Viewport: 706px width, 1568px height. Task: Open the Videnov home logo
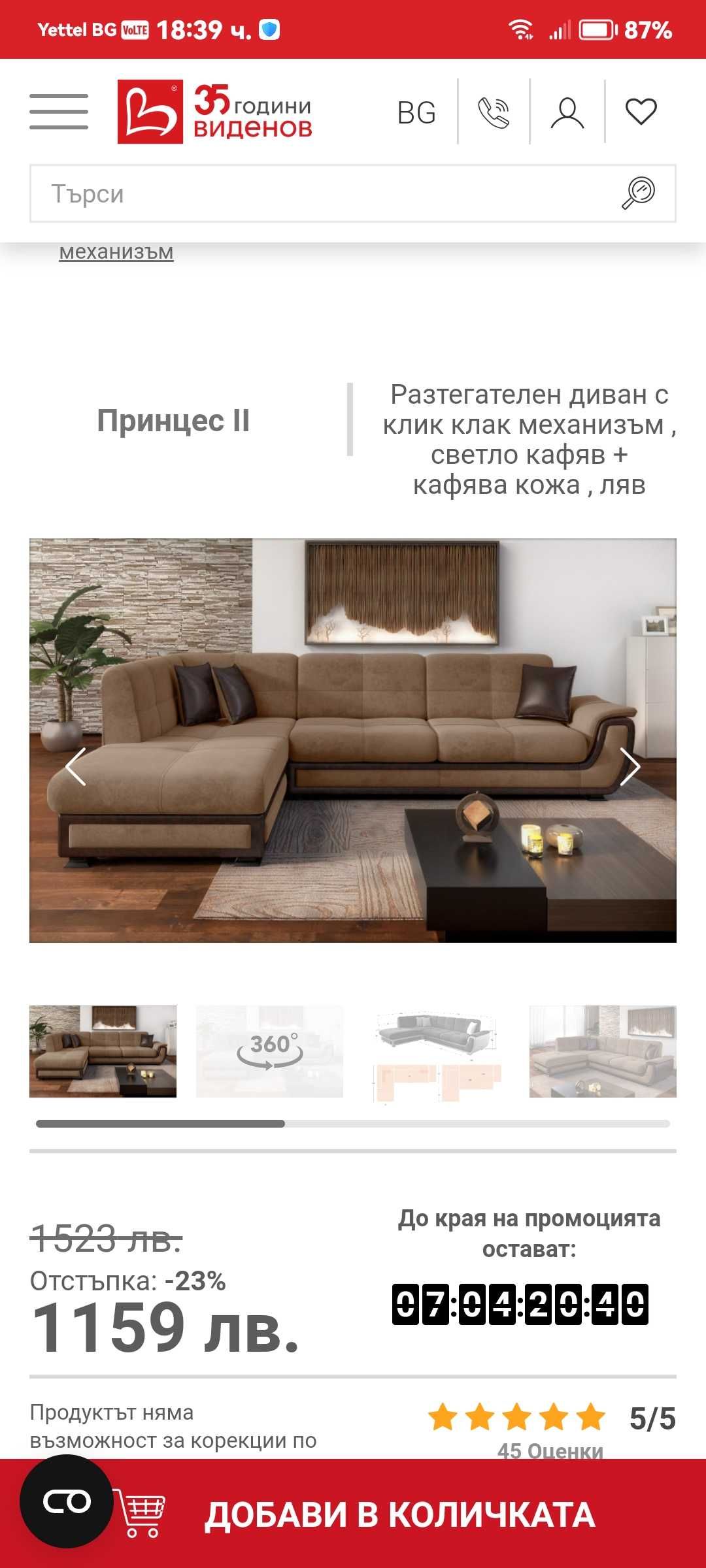pos(214,112)
